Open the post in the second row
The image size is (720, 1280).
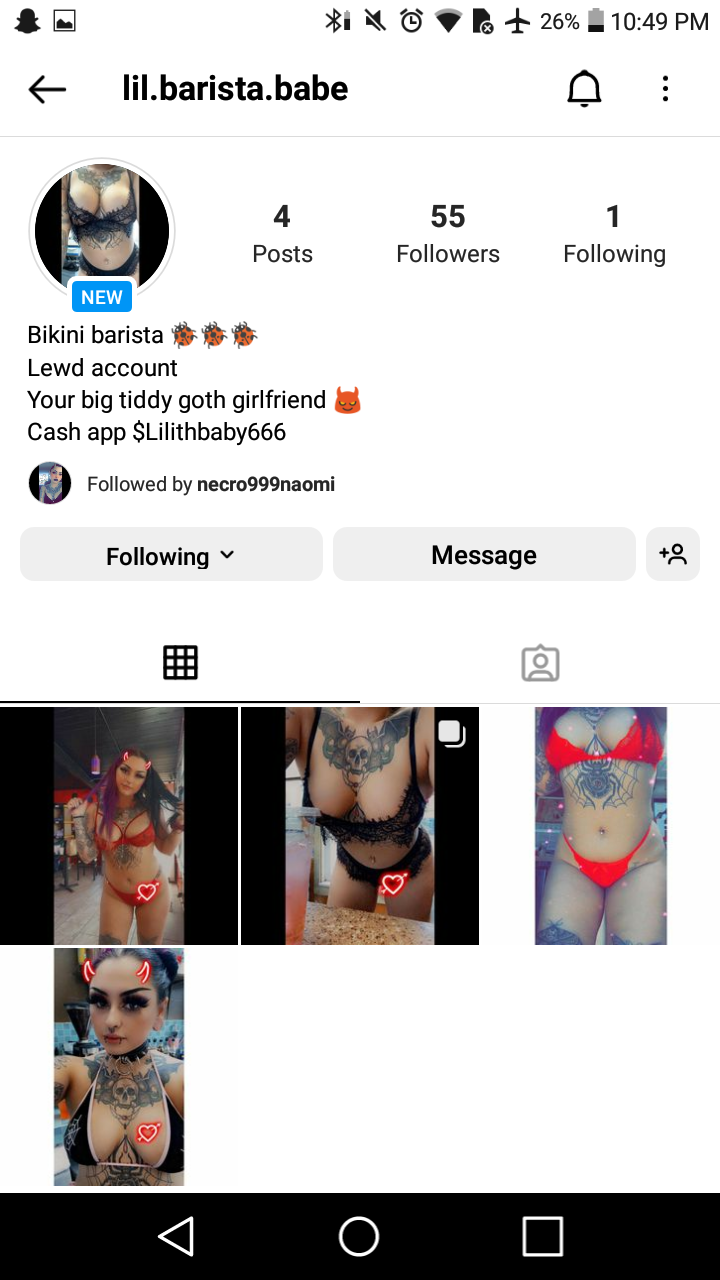(119, 1066)
